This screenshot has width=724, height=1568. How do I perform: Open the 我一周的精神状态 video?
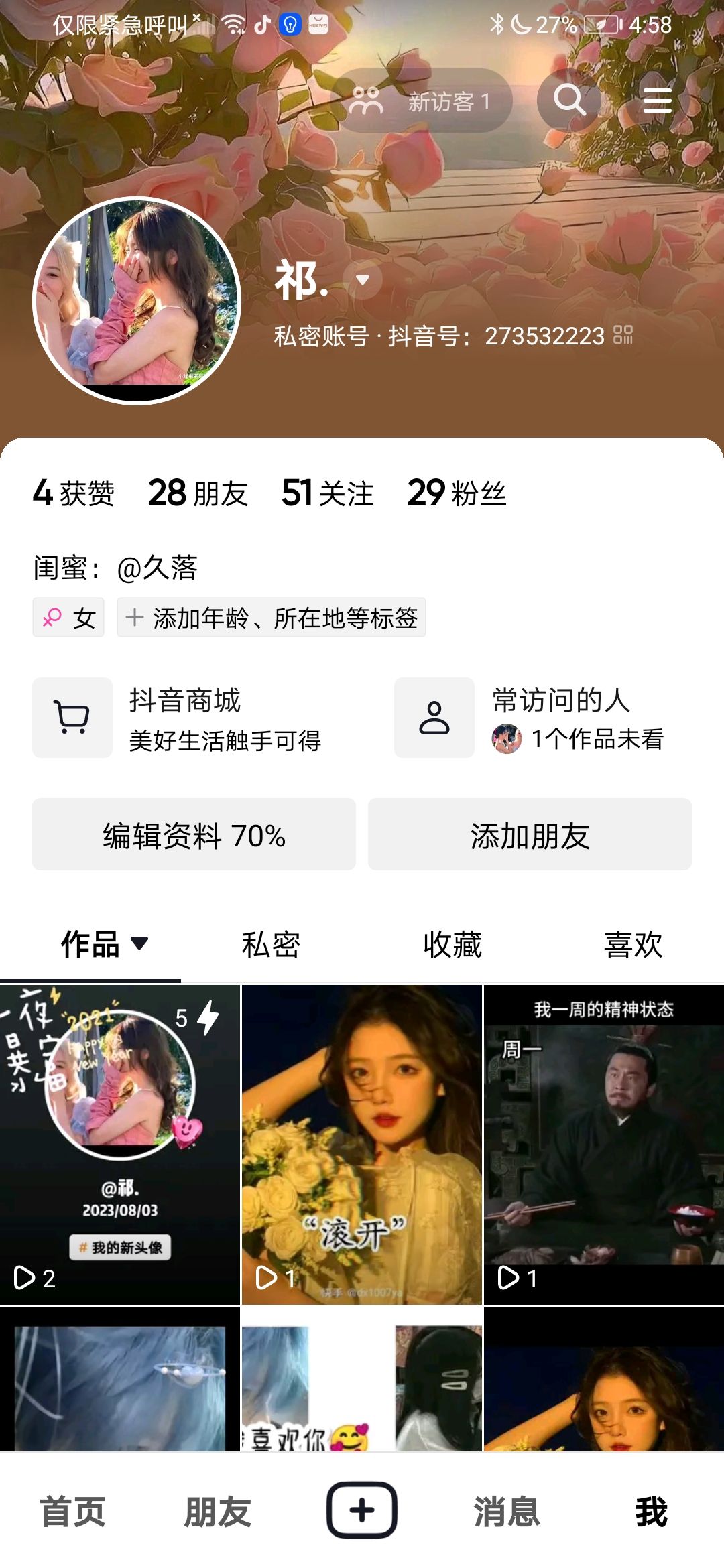tap(603, 1145)
